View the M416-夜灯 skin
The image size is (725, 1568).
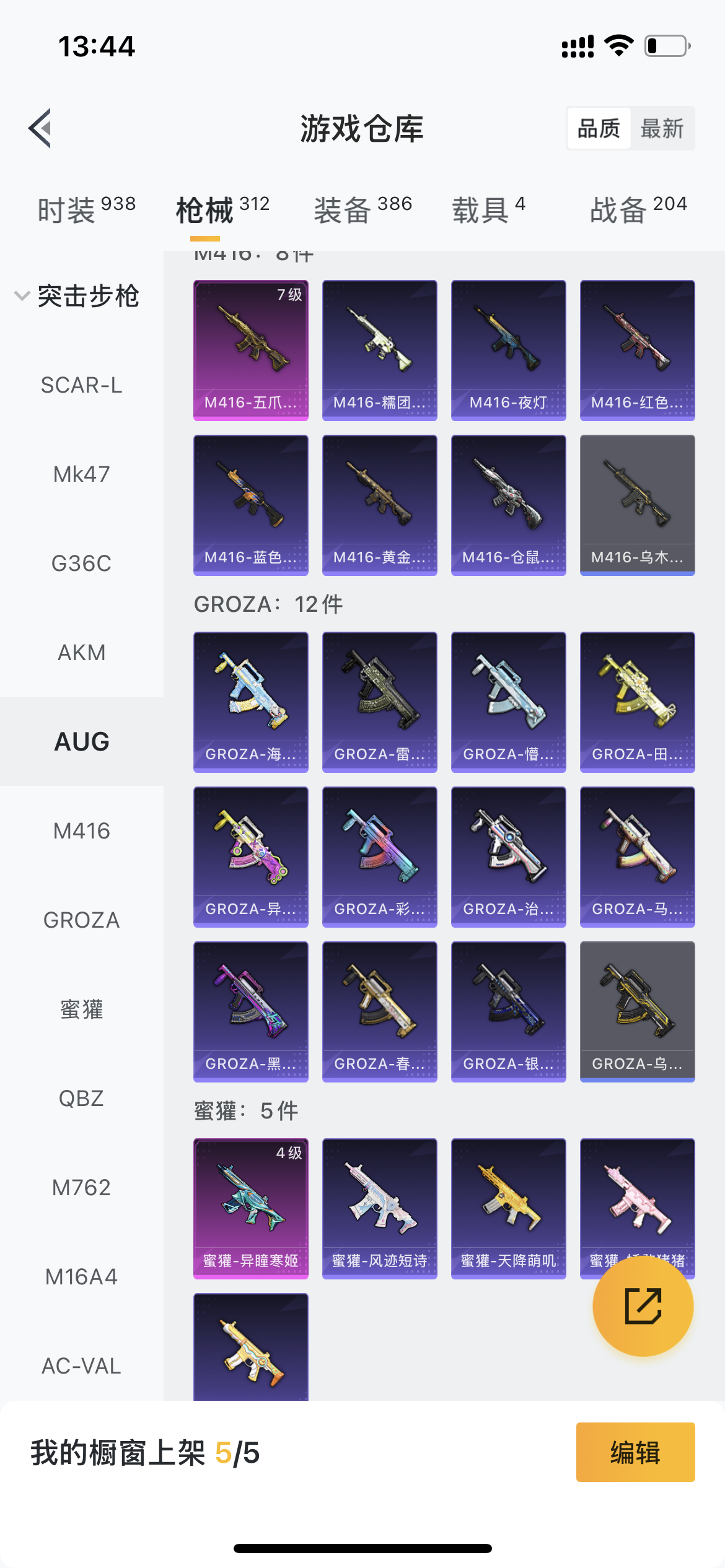508,351
